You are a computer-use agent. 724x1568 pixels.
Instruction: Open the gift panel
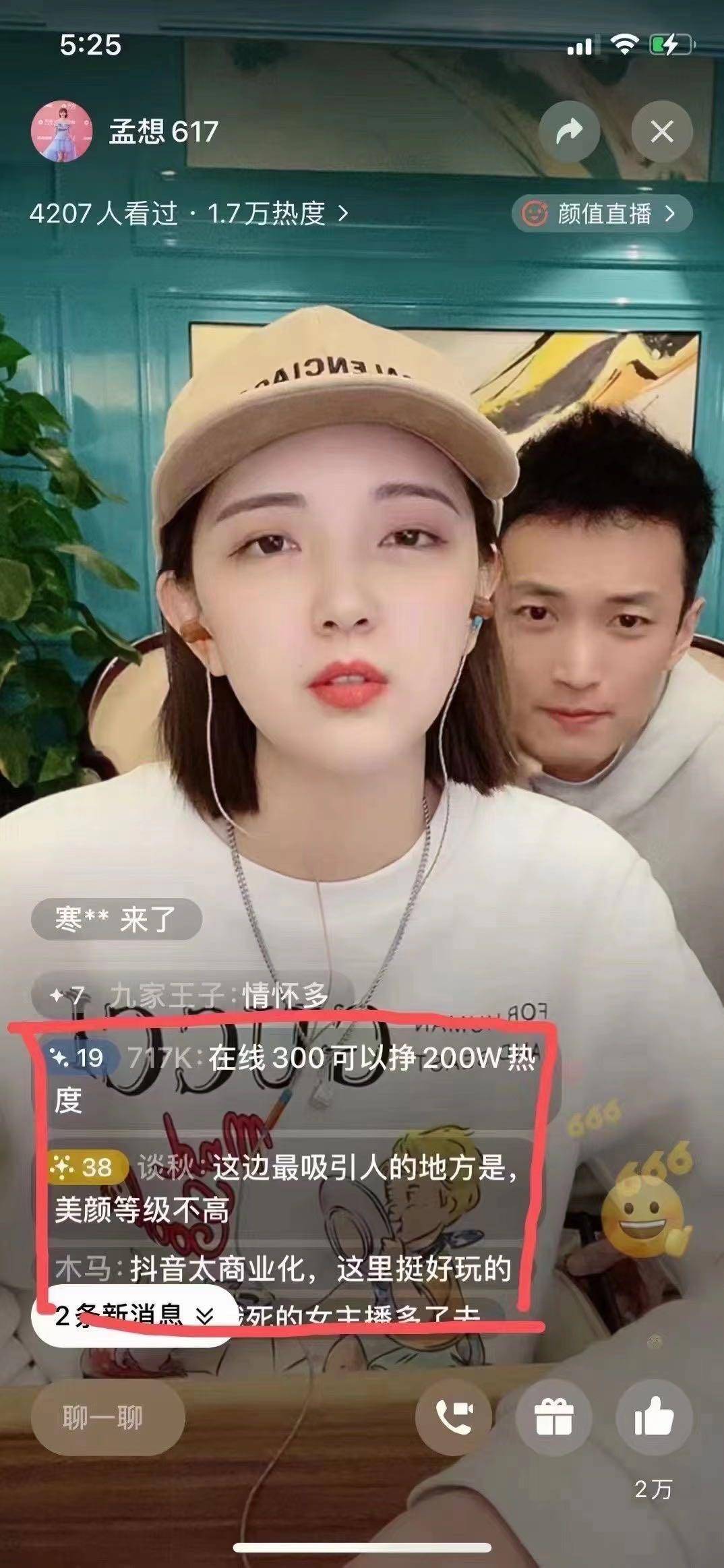553,1417
